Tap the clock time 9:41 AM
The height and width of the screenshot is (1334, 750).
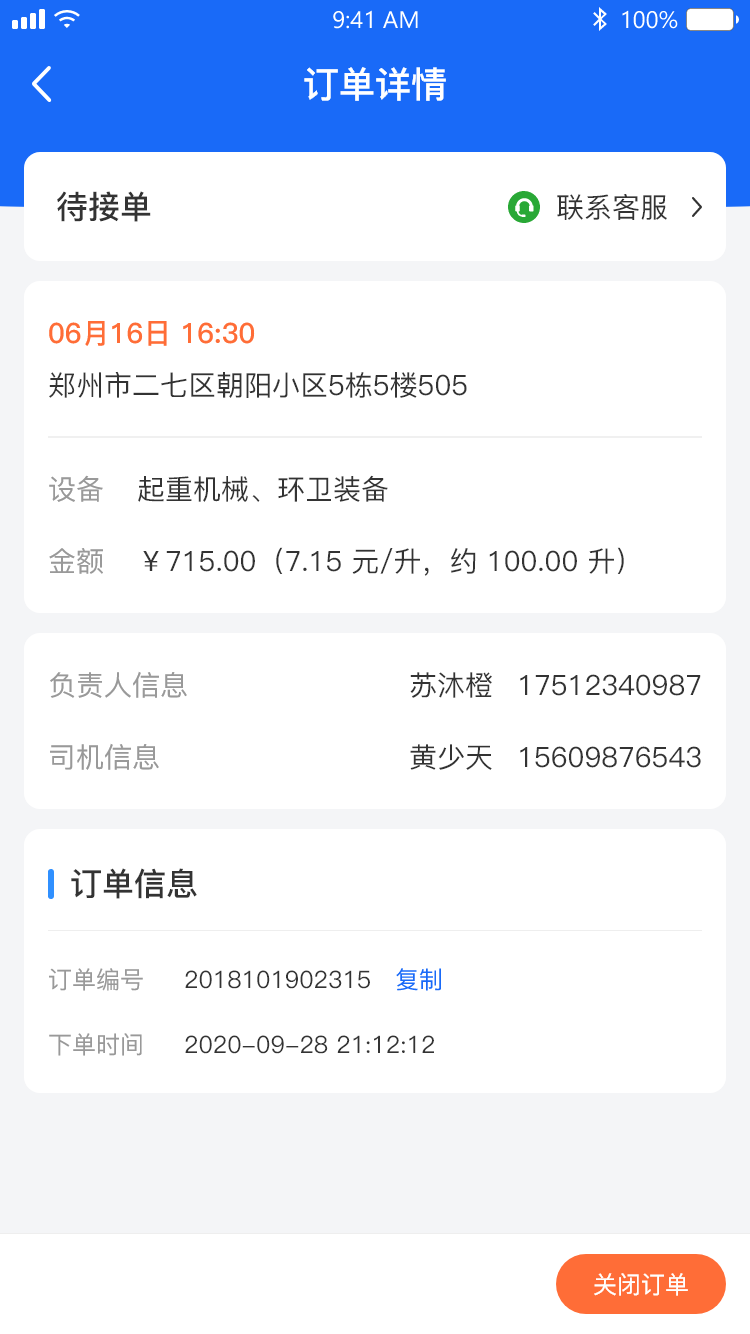375,18
